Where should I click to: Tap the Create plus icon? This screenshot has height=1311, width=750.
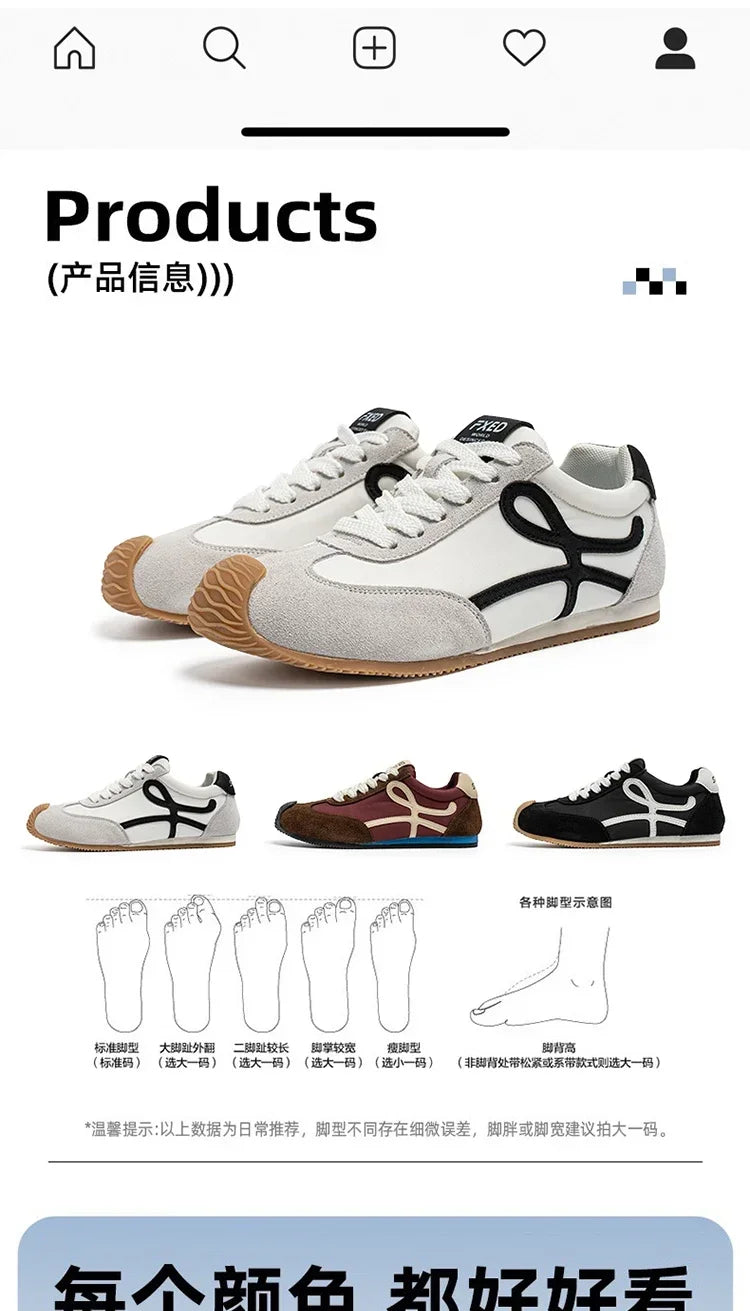pos(372,47)
